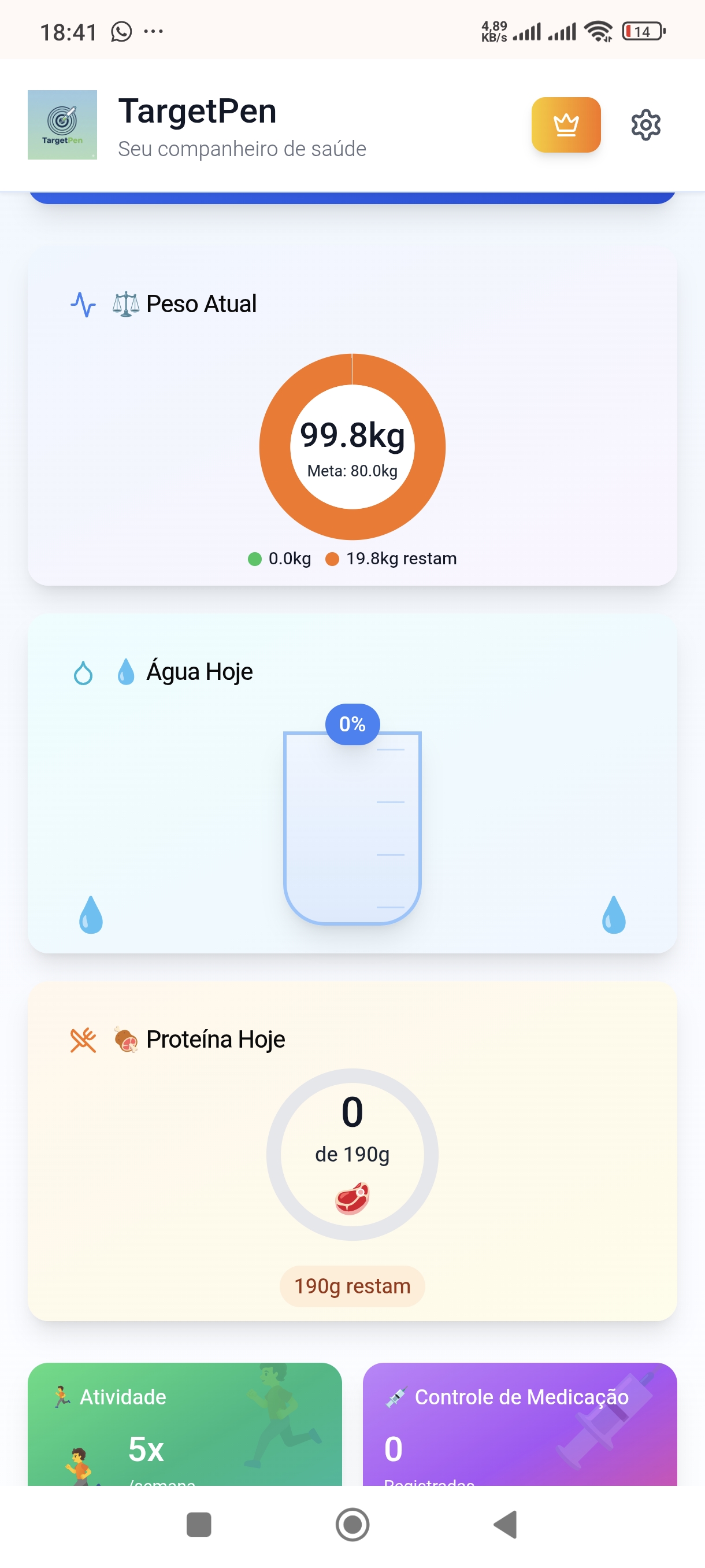705x1568 pixels.
Task: Open the TargetPen logo
Action: point(62,125)
